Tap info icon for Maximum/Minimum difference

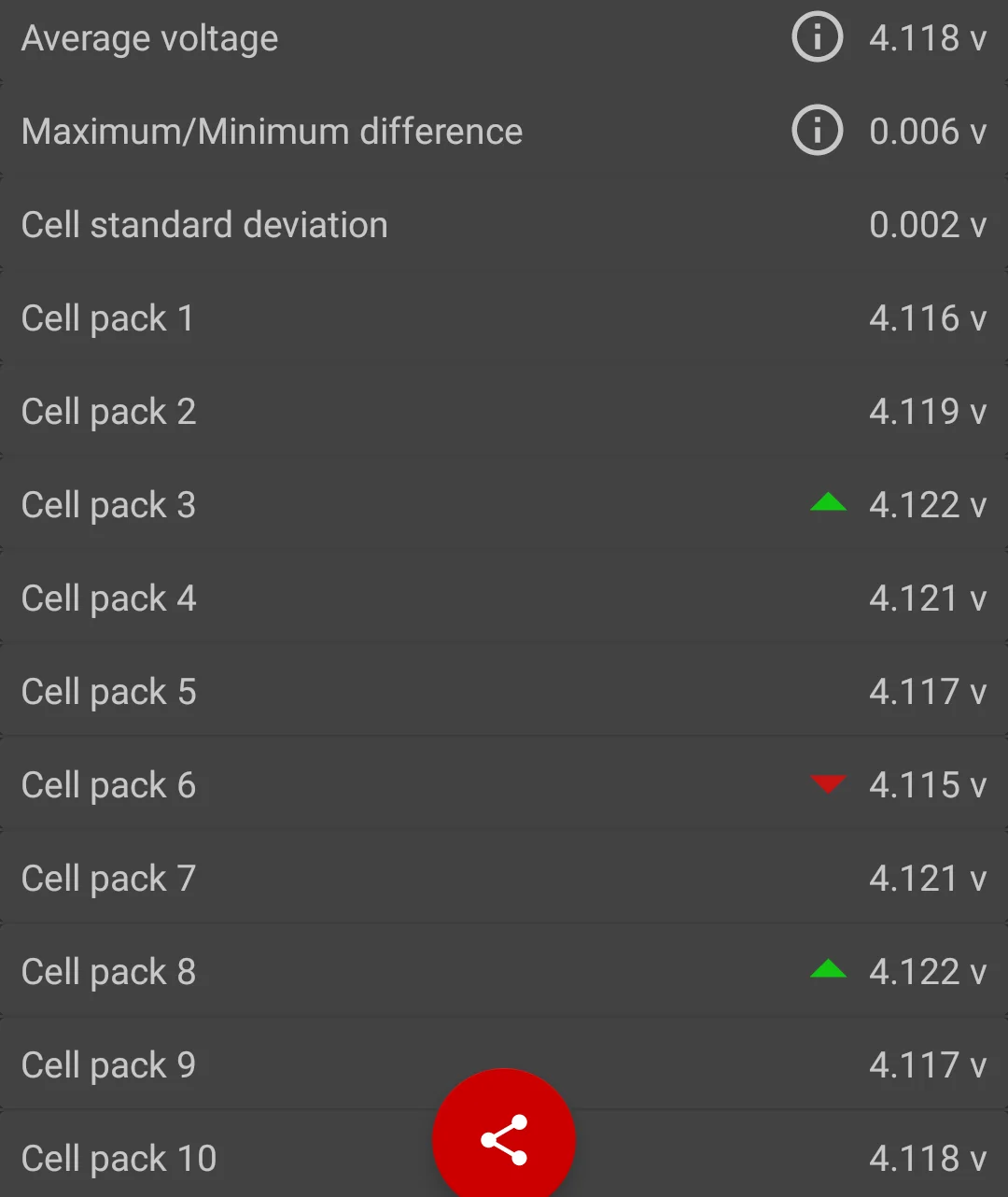[x=817, y=131]
